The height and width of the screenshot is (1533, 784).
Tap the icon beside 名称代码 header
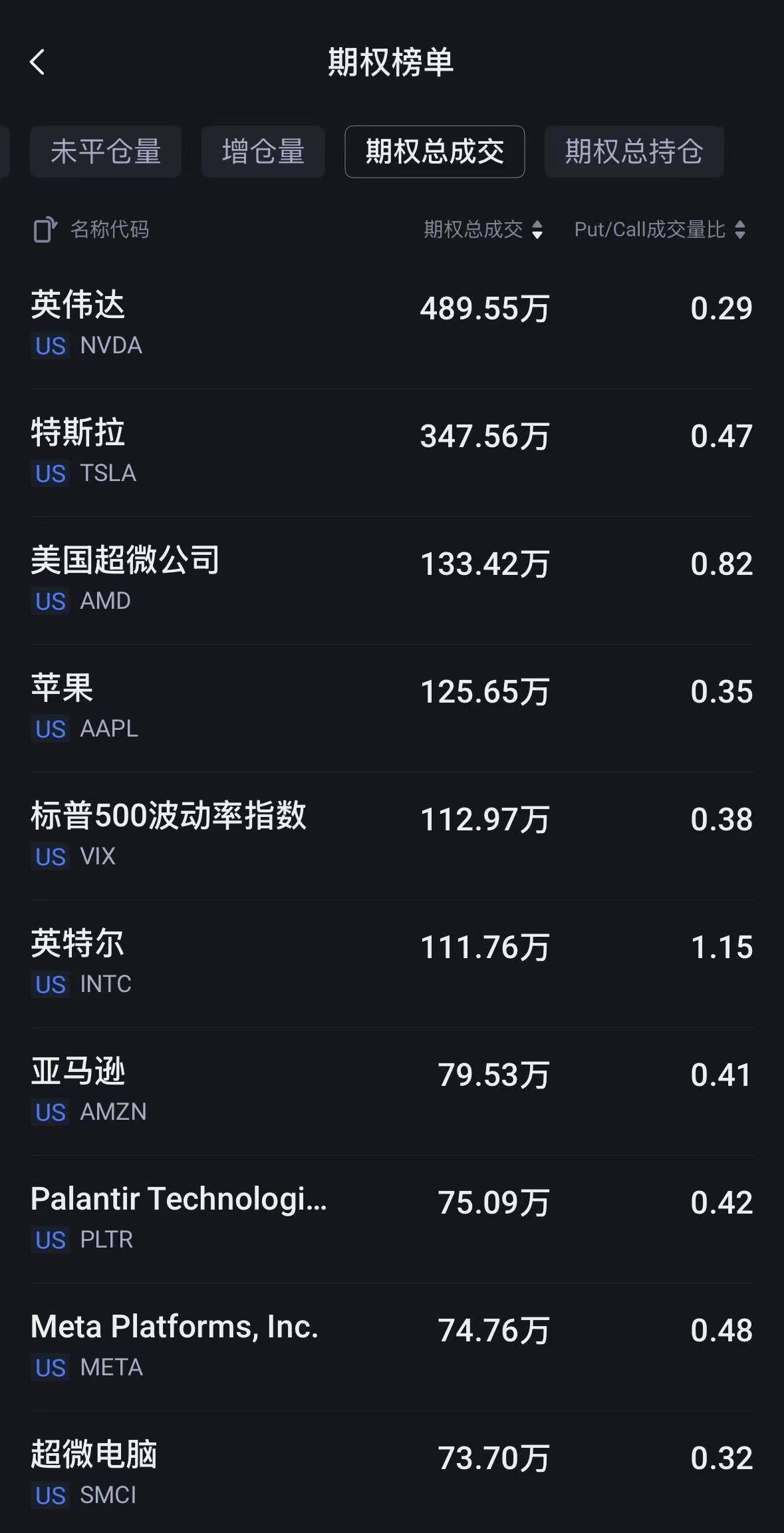pos(45,230)
